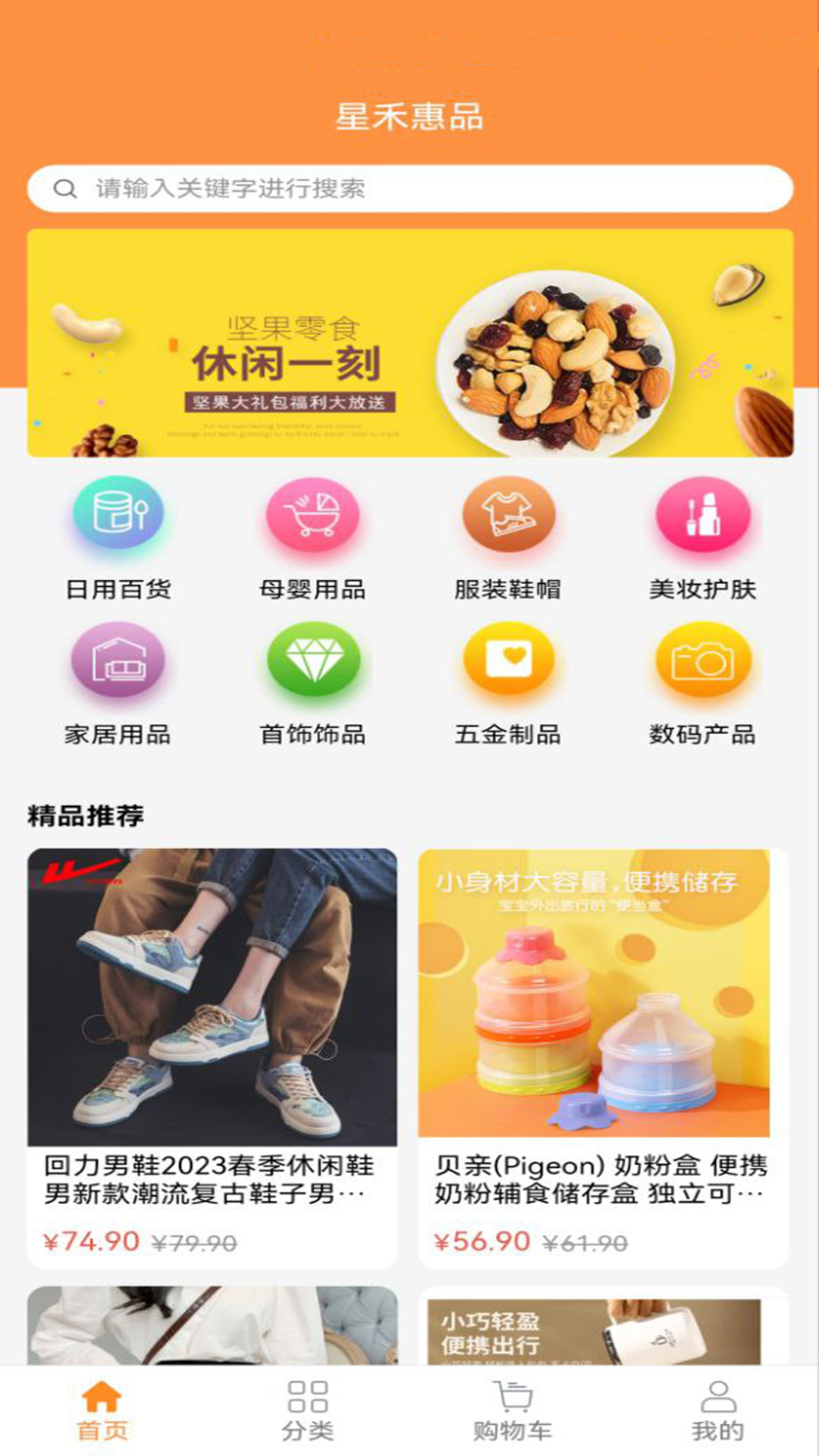Open the 坚果零食 promotional banner
Viewport: 819px width, 1456px height.
pos(409,343)
